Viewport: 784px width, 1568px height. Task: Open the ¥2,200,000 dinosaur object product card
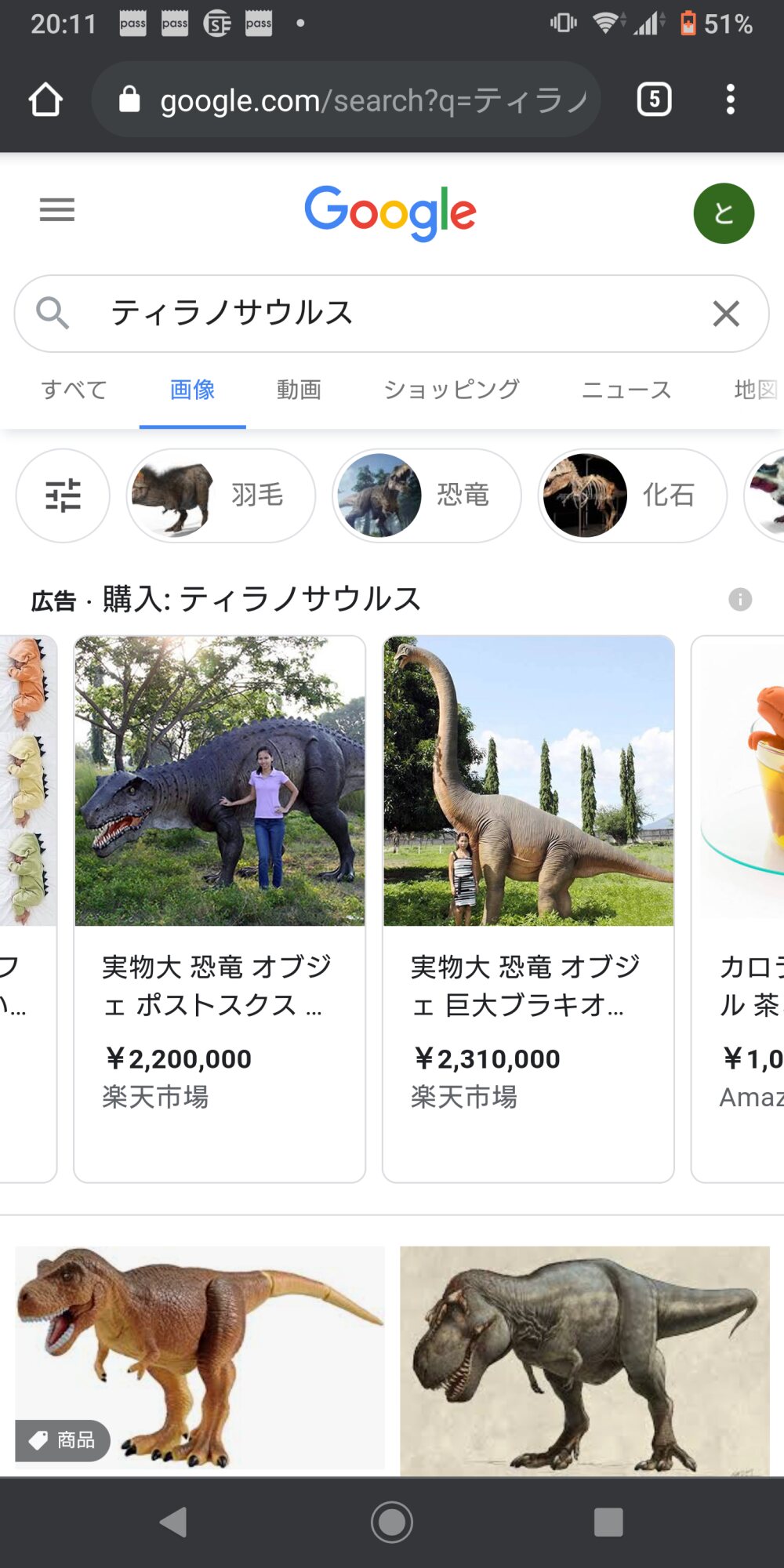click(x=220, y=908)
